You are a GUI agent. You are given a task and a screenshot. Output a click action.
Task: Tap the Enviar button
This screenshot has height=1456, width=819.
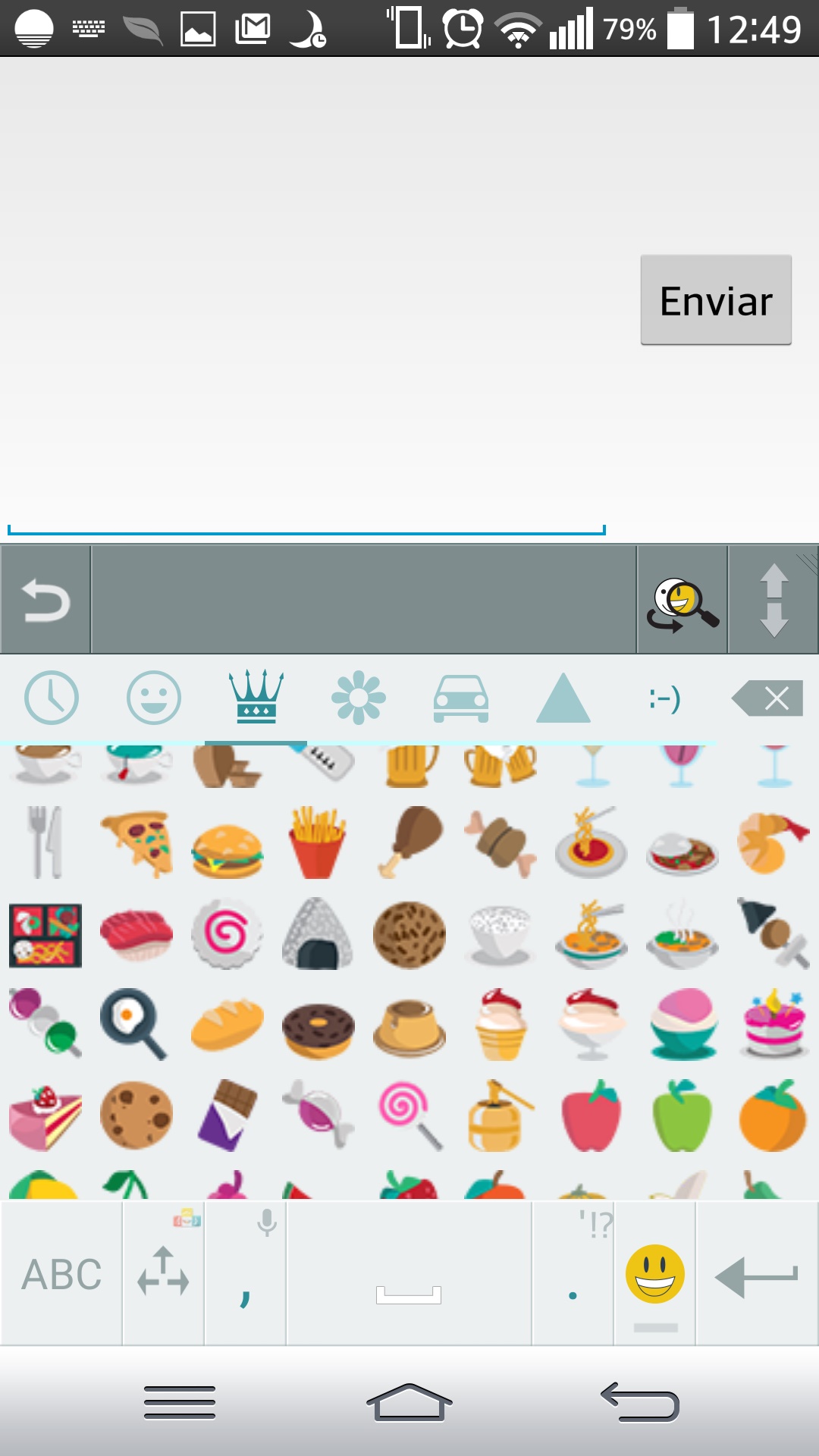[716, 300]
